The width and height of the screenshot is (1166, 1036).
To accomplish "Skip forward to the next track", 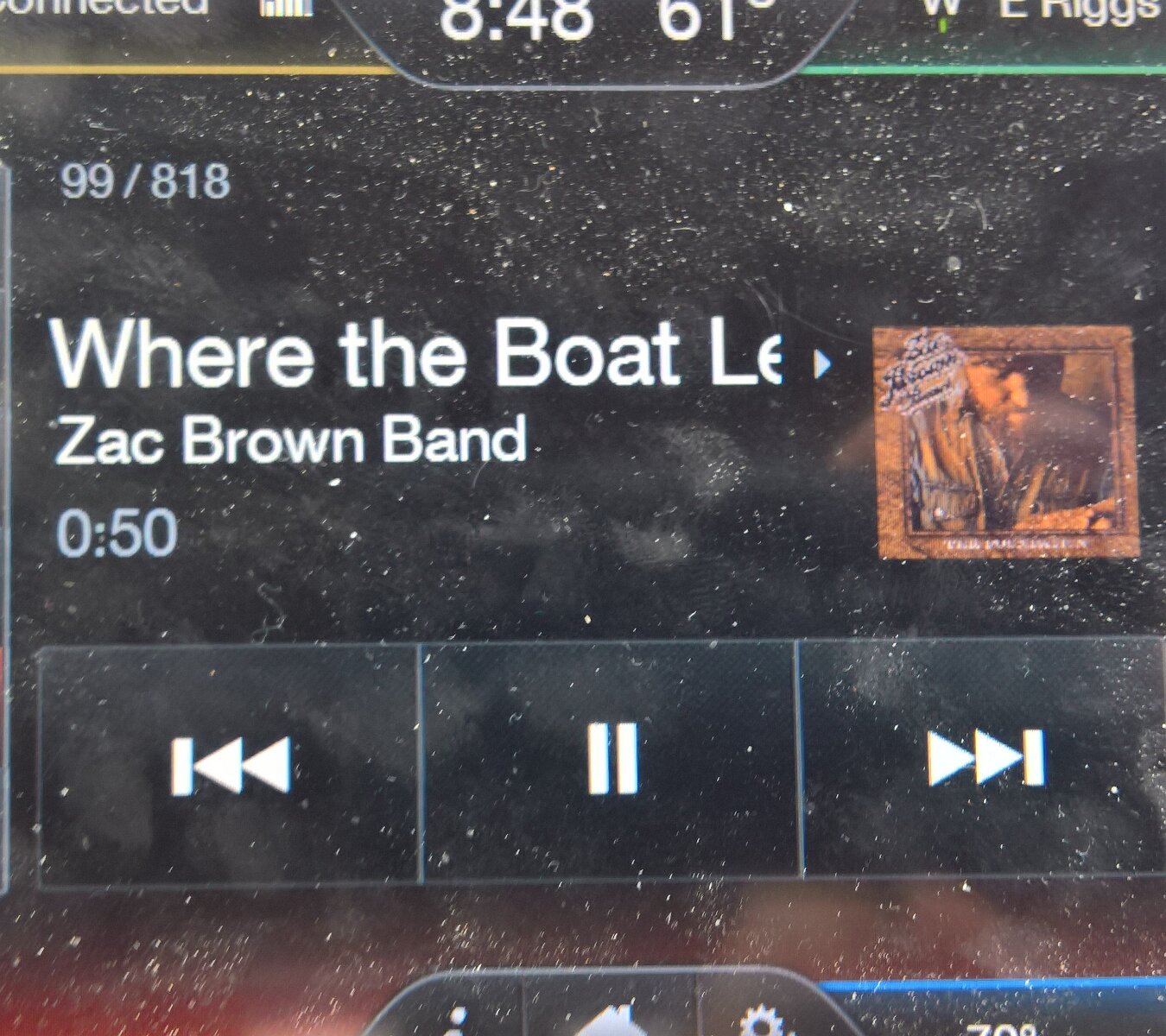I will (985, 760).
